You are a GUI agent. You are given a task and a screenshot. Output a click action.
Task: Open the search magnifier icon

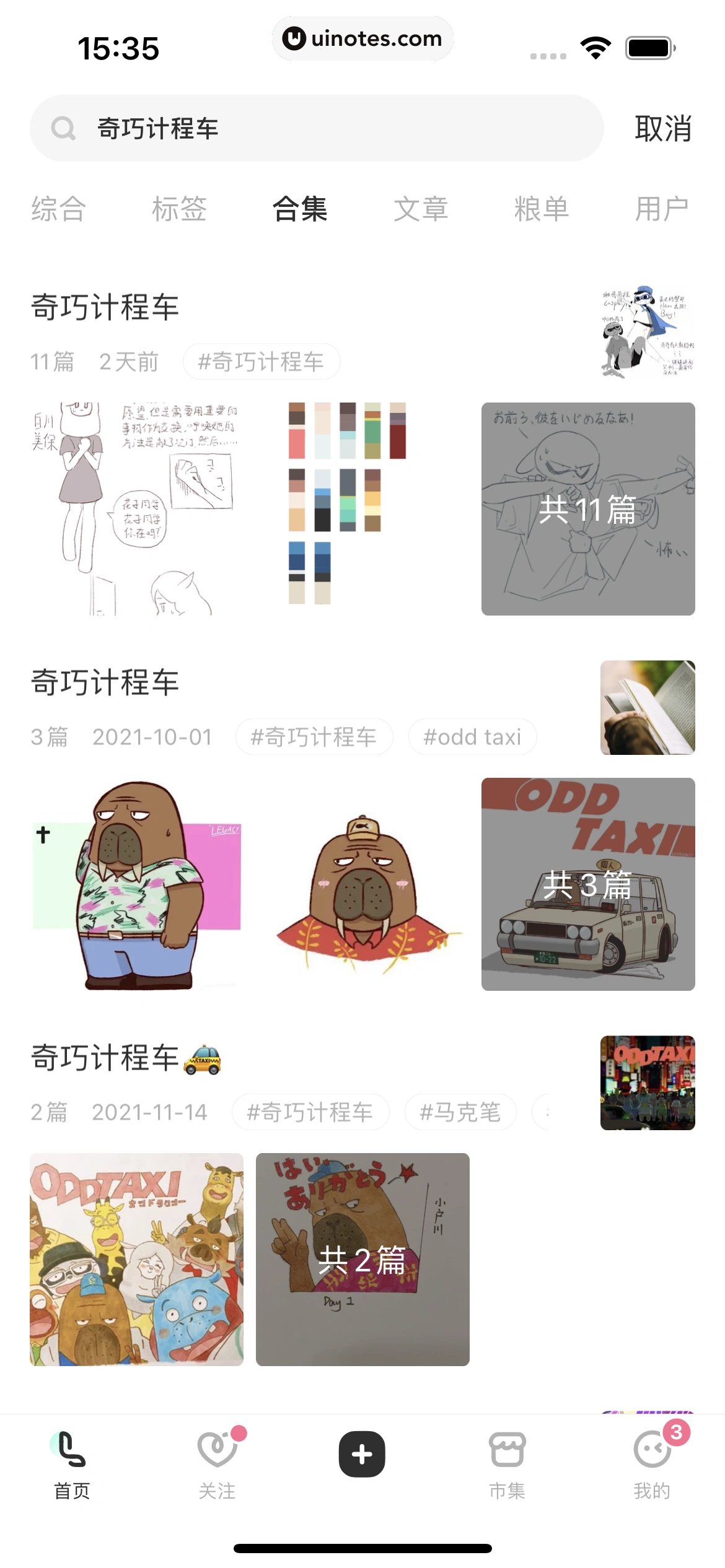65,128
